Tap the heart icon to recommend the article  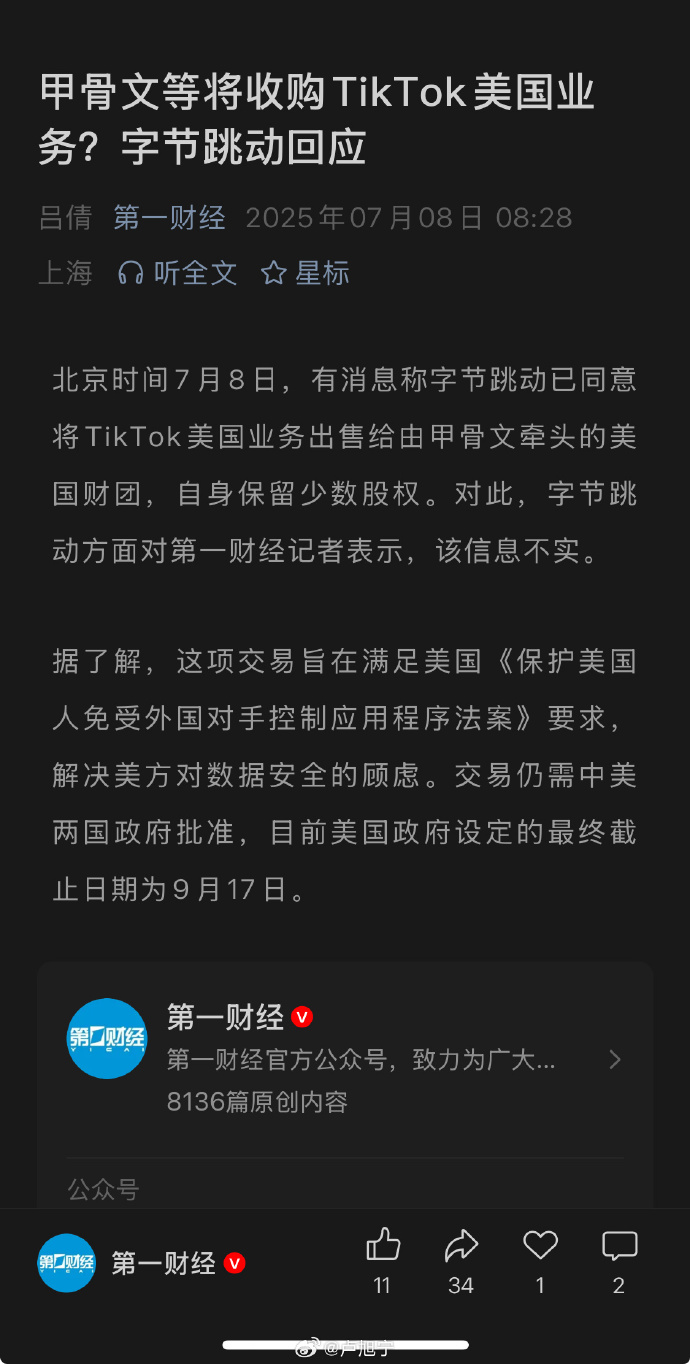pos(540,1246)
